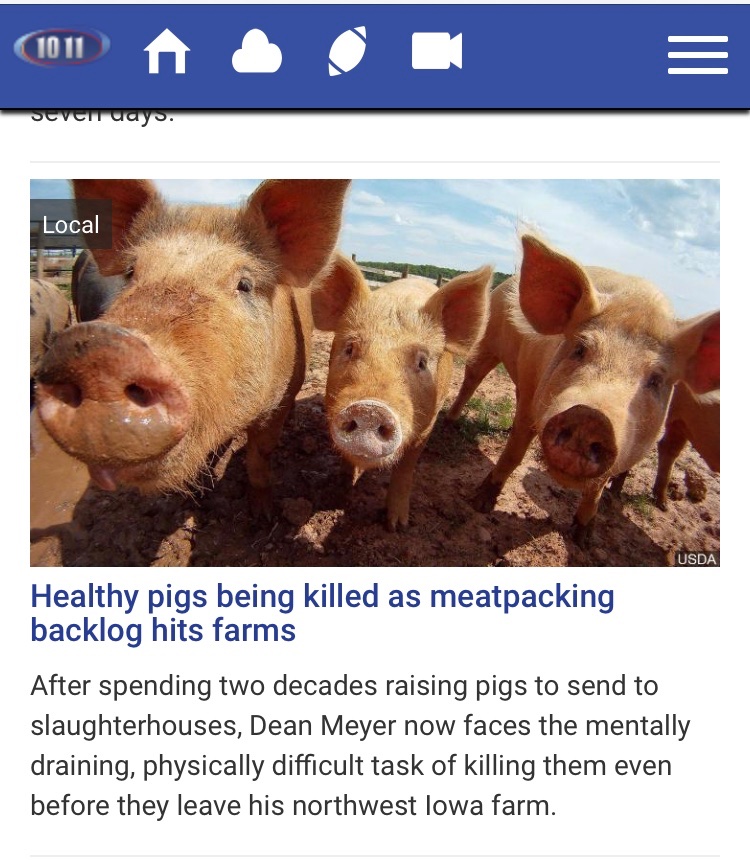This screenshot has width=750, height=860.
Task: Open the weather cloud icon
Action: [257, 52]
